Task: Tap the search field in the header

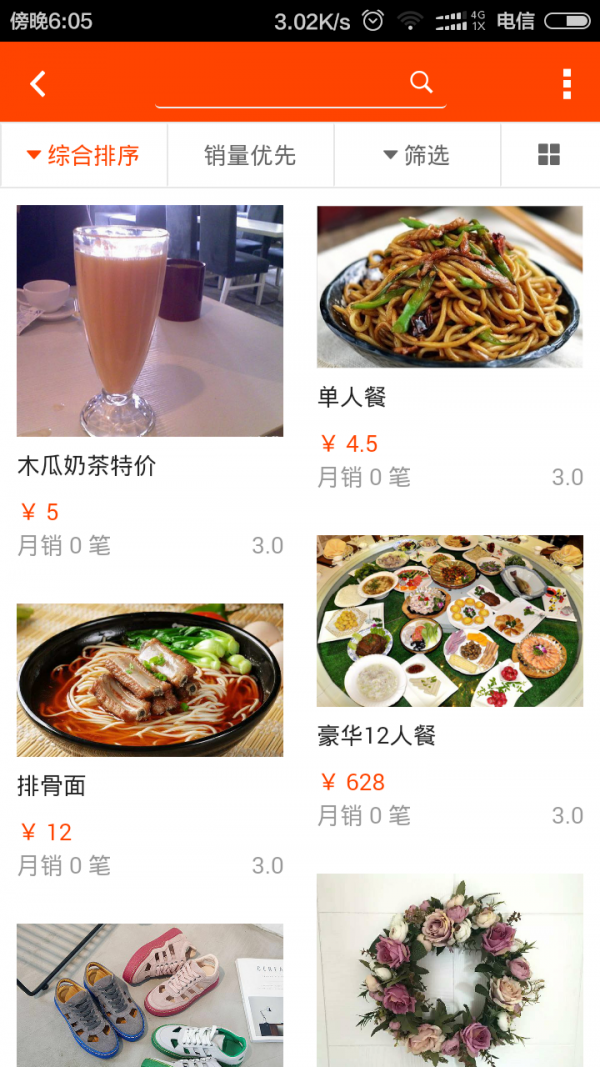Action: [x=280, y=84]
